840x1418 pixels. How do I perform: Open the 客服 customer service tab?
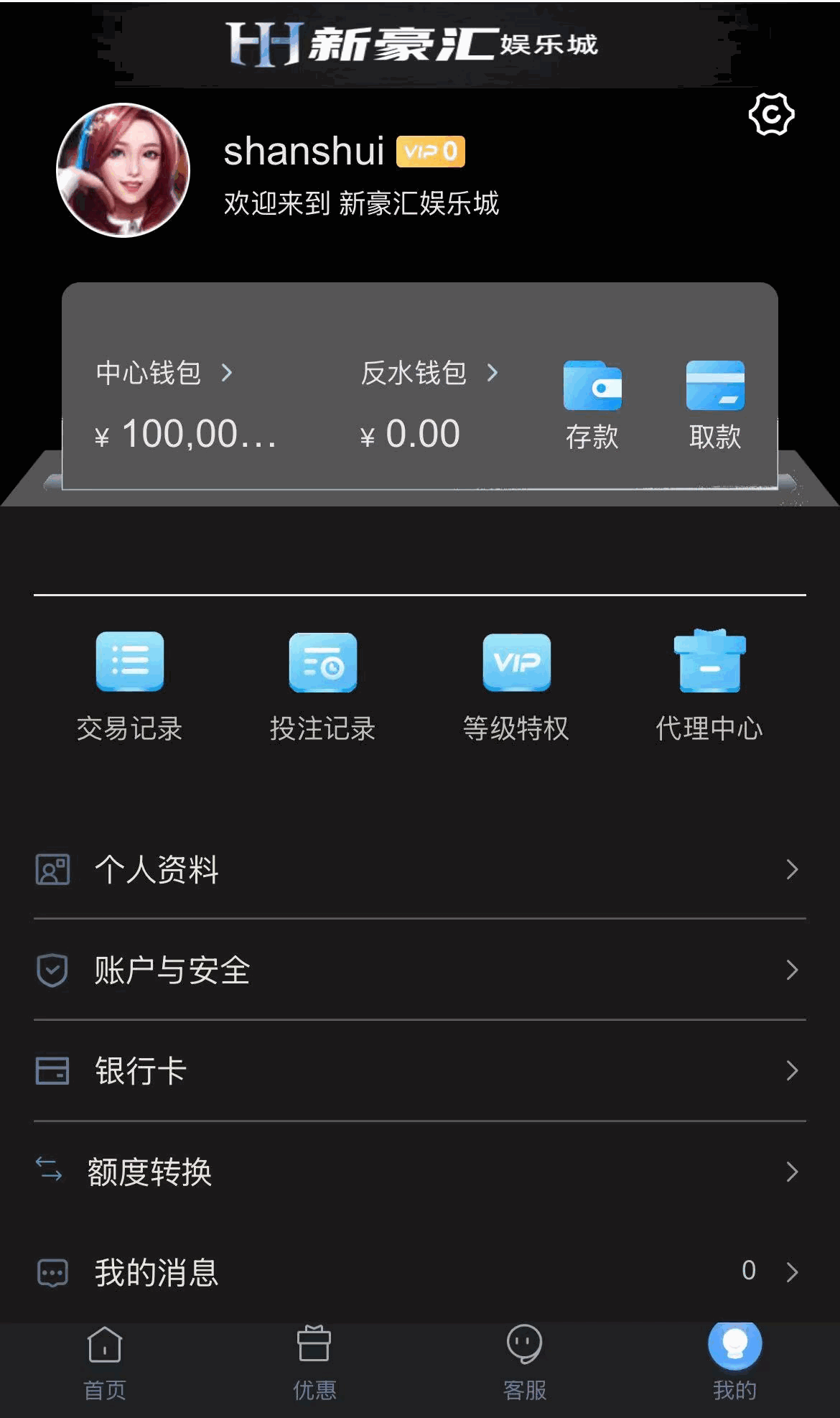tap(525, 1365)
